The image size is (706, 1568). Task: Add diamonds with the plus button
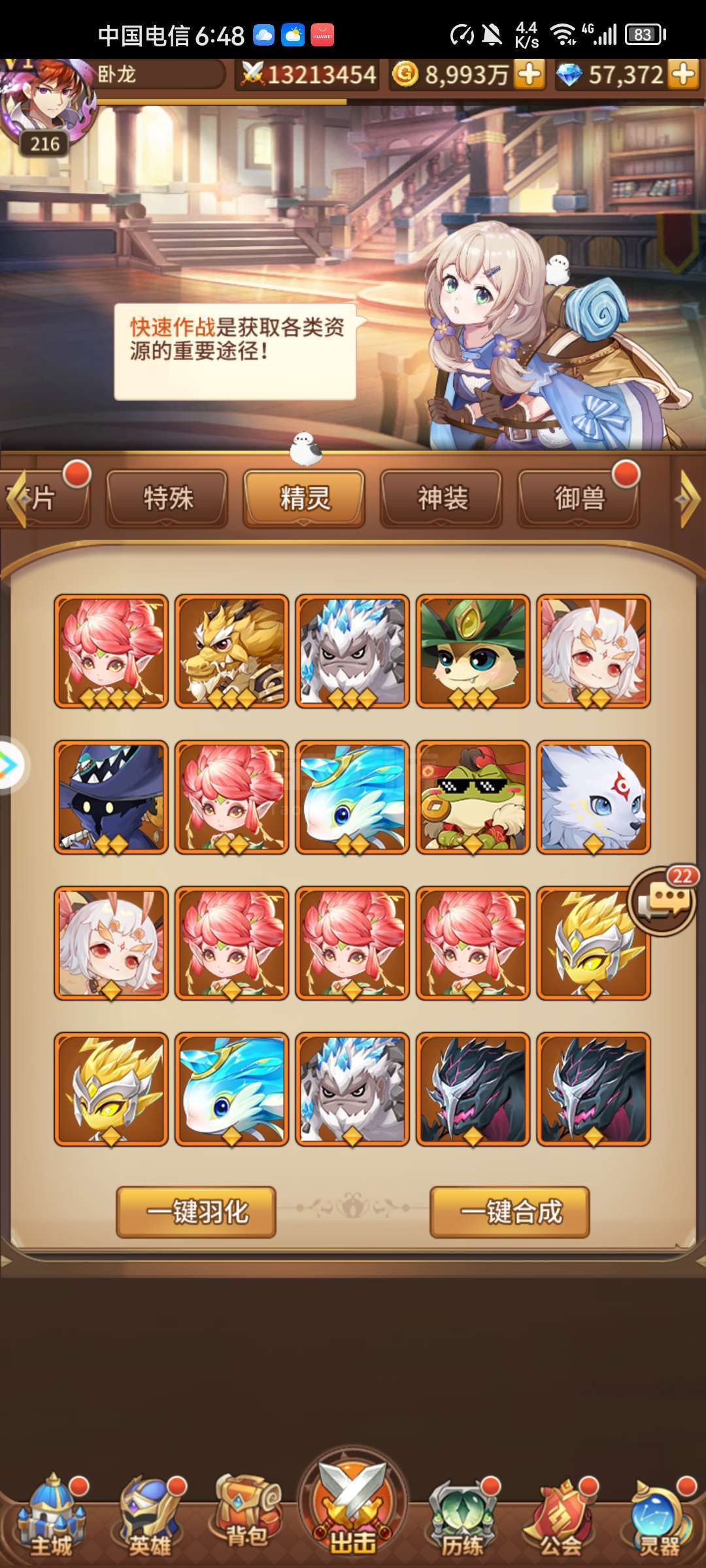coord(684,74)
